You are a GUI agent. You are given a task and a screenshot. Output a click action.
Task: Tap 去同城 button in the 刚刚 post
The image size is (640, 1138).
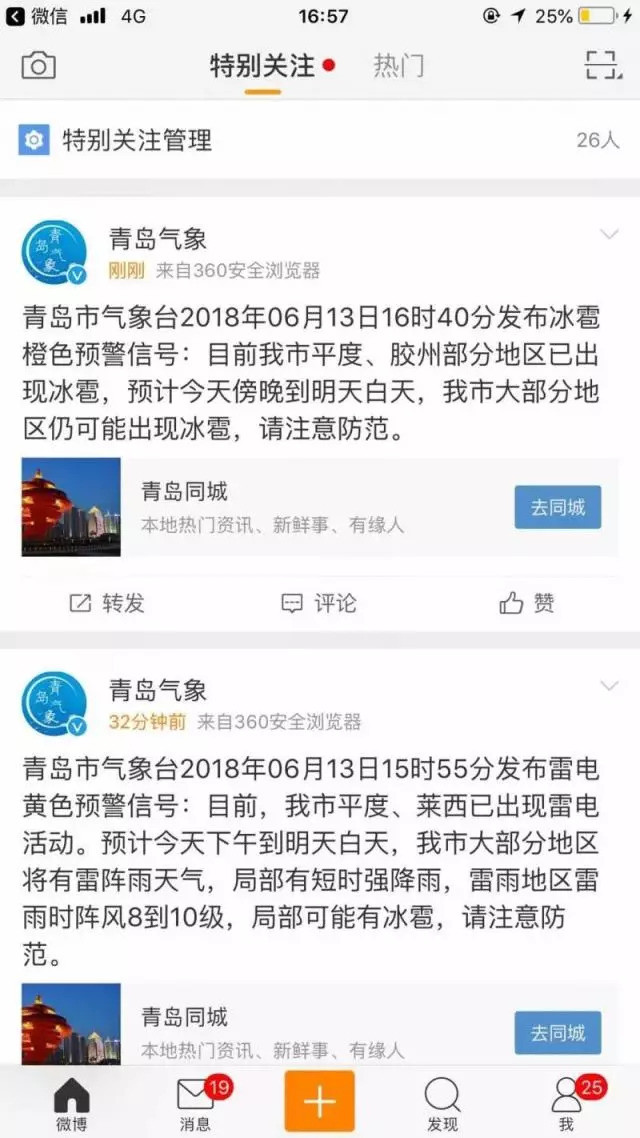pyautogui.click(x=557, y=507)
